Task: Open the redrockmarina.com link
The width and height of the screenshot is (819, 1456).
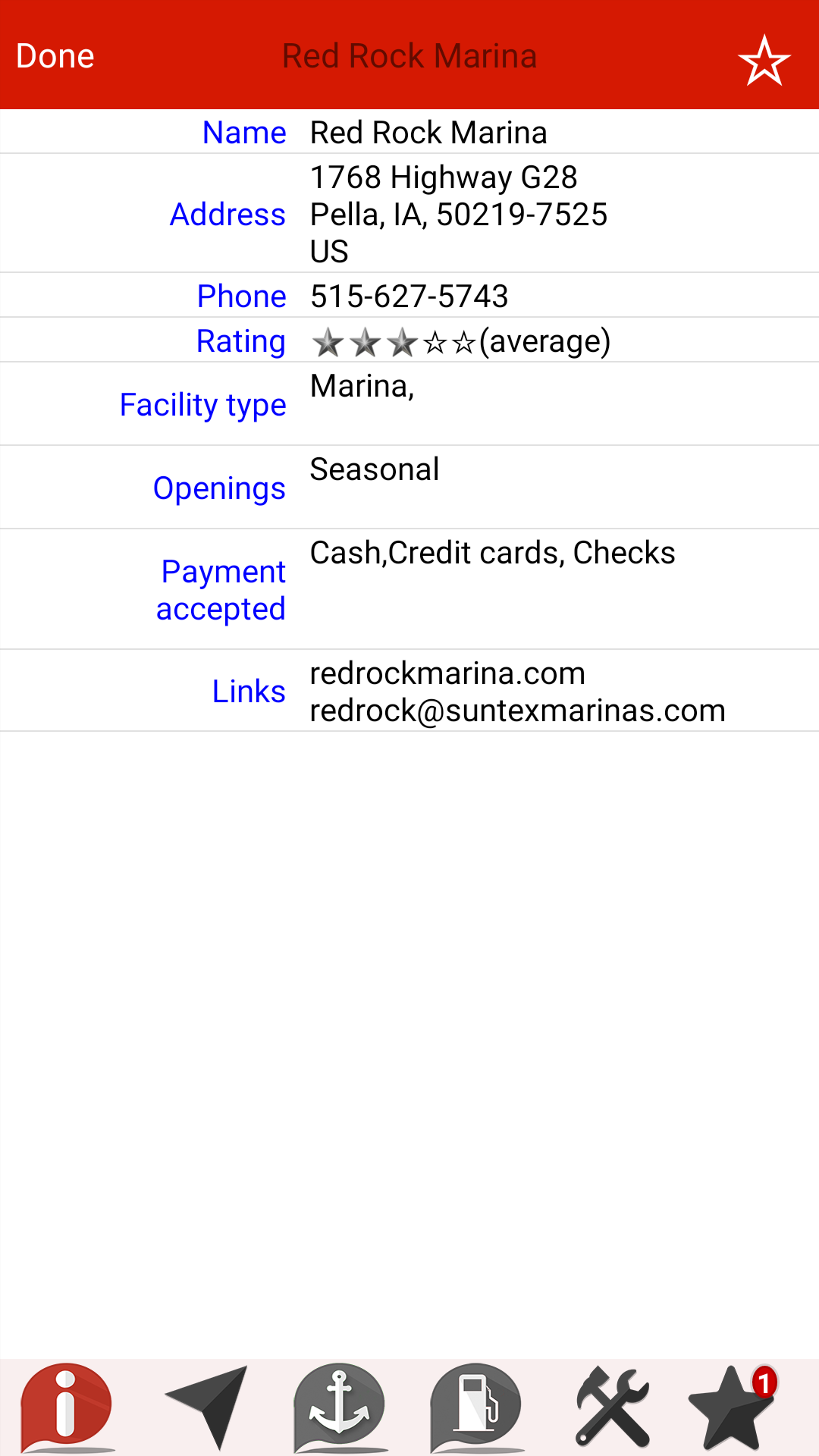Action: click(x=447, y=673)
